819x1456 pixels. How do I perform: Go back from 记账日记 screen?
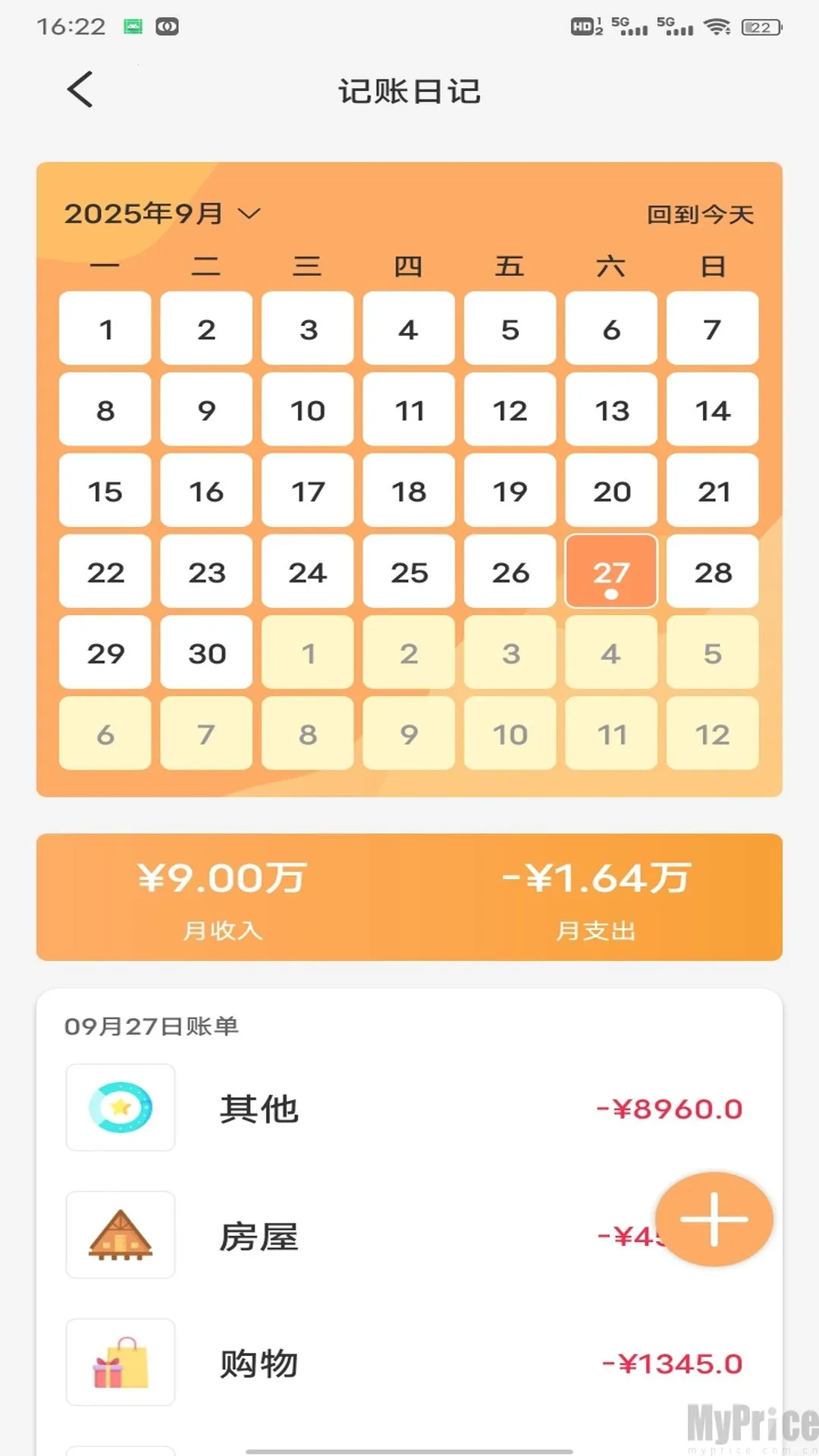[80, 89]
